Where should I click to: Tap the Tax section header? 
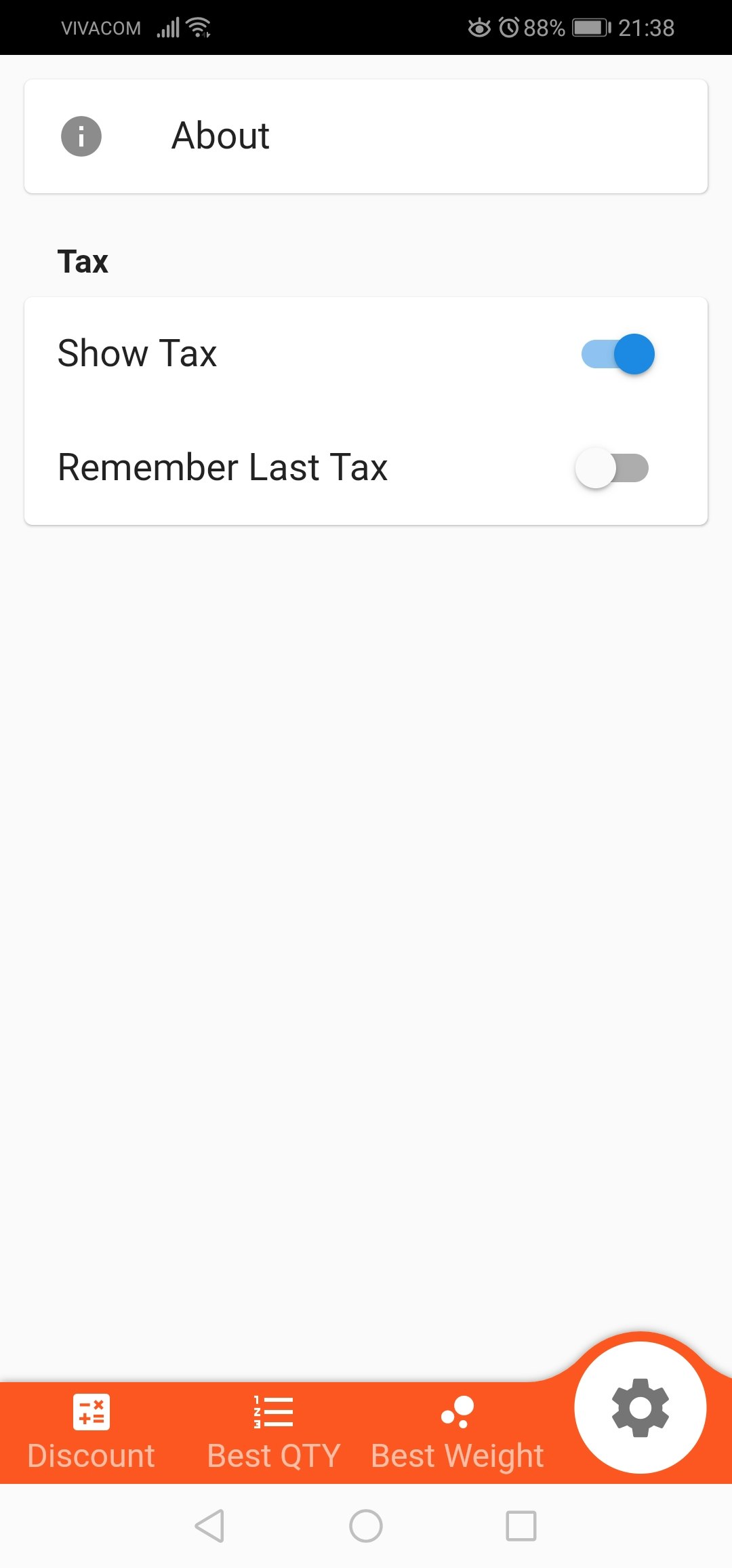click(83, 260)
